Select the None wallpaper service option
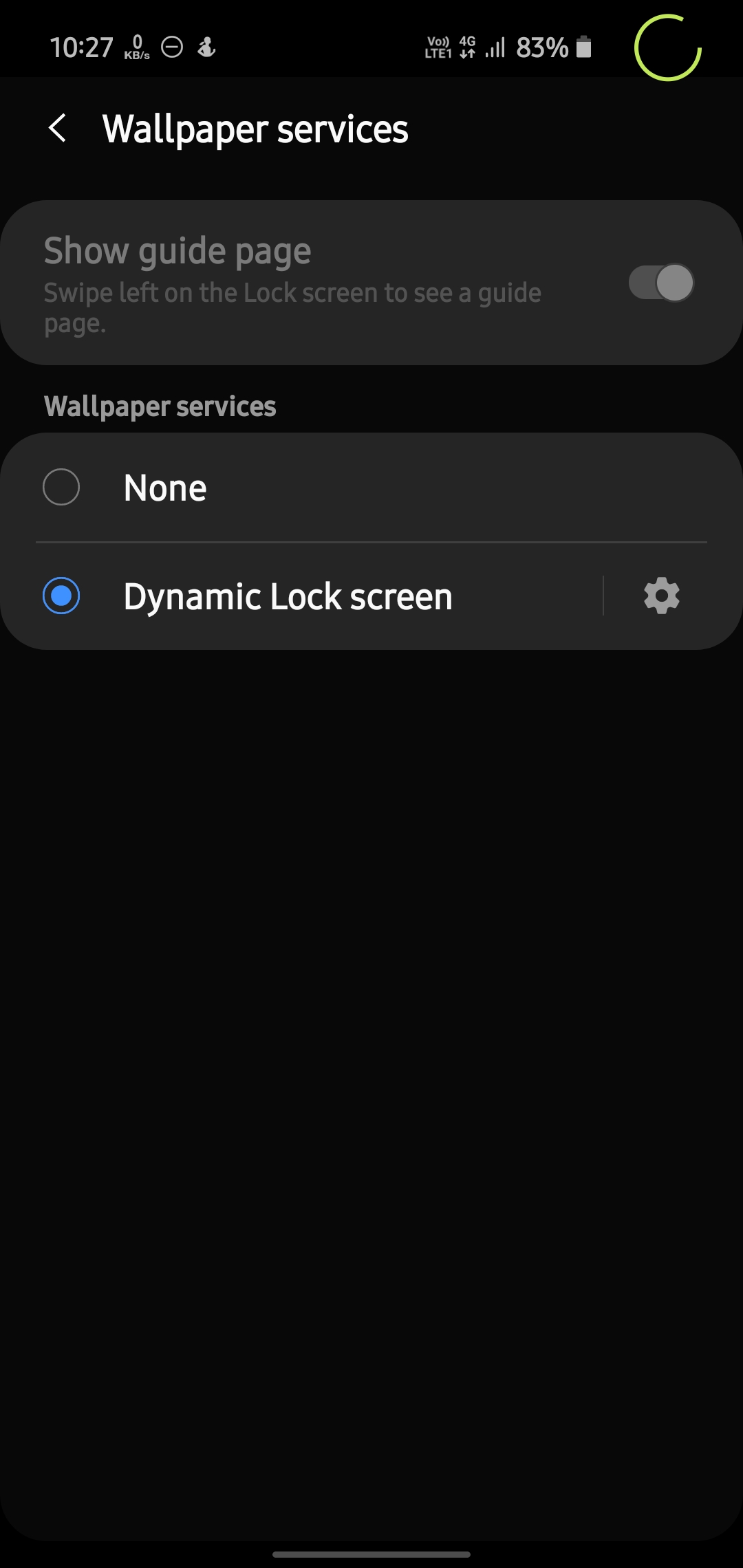 (x=62, y=488)
